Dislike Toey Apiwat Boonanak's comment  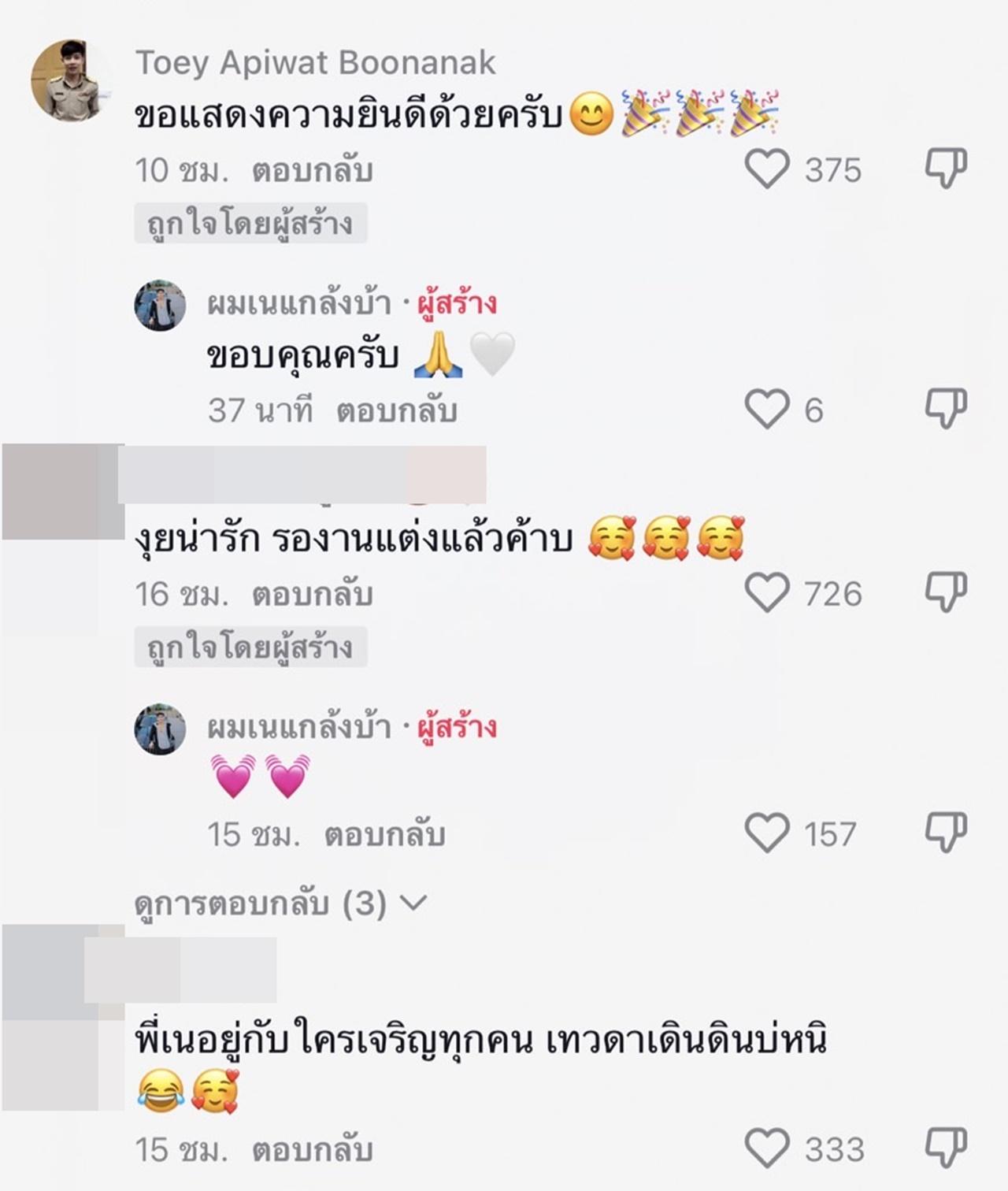tap(945, 169)
